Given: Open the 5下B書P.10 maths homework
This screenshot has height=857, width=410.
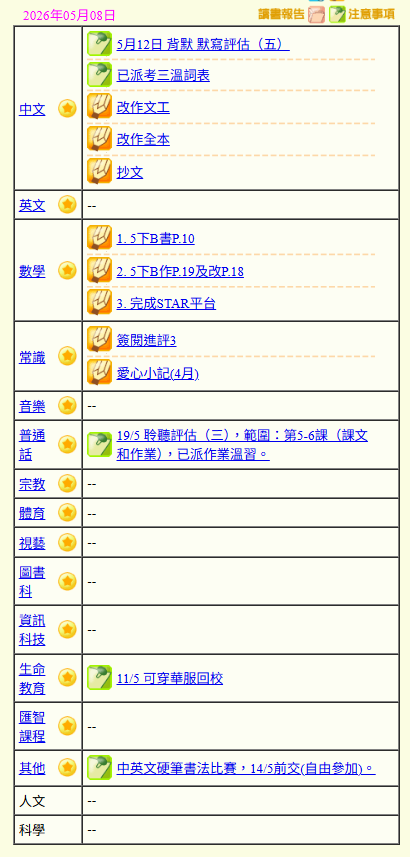Looking at the screenshot, I should 155,239.
